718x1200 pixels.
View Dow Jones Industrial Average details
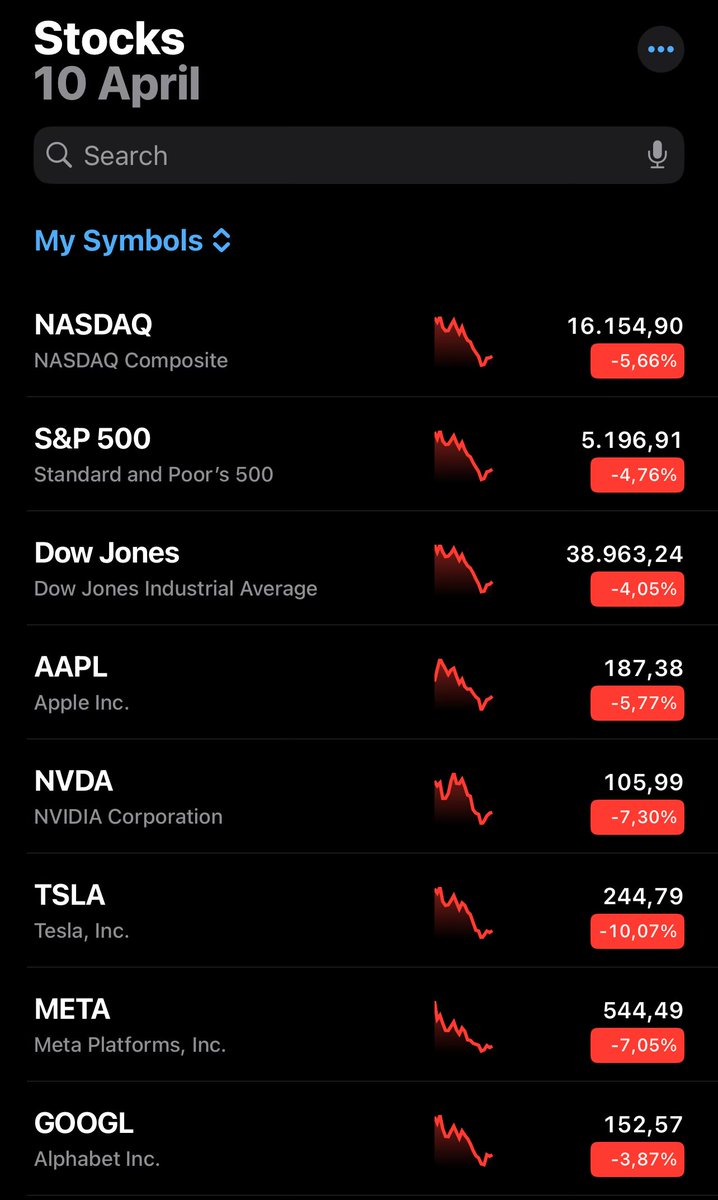(x=359, y=568)
